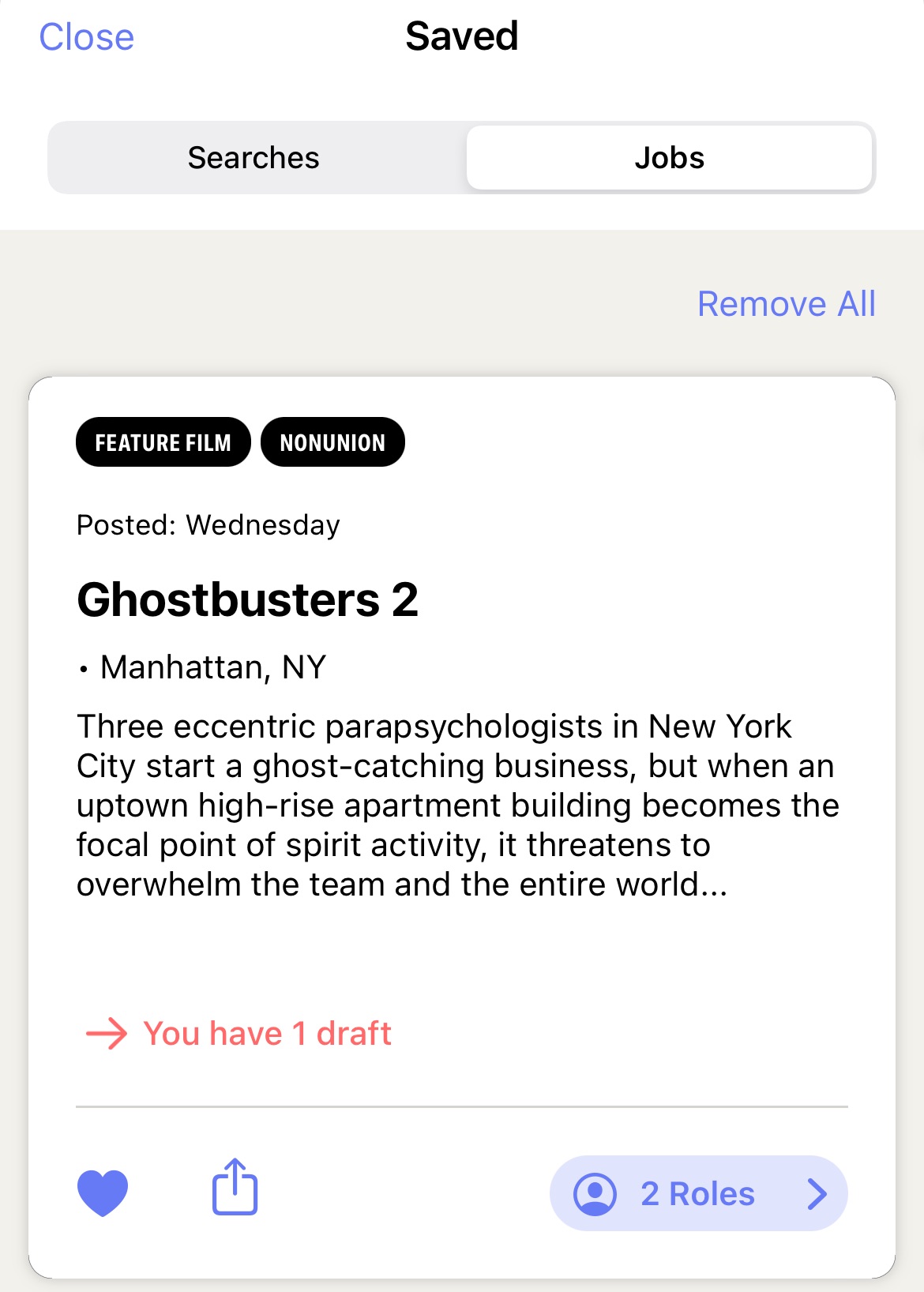The width and height of the screenshot is (924, 1292).
Task: Tap Remove All saved jobs
Action: pos(786,304)
